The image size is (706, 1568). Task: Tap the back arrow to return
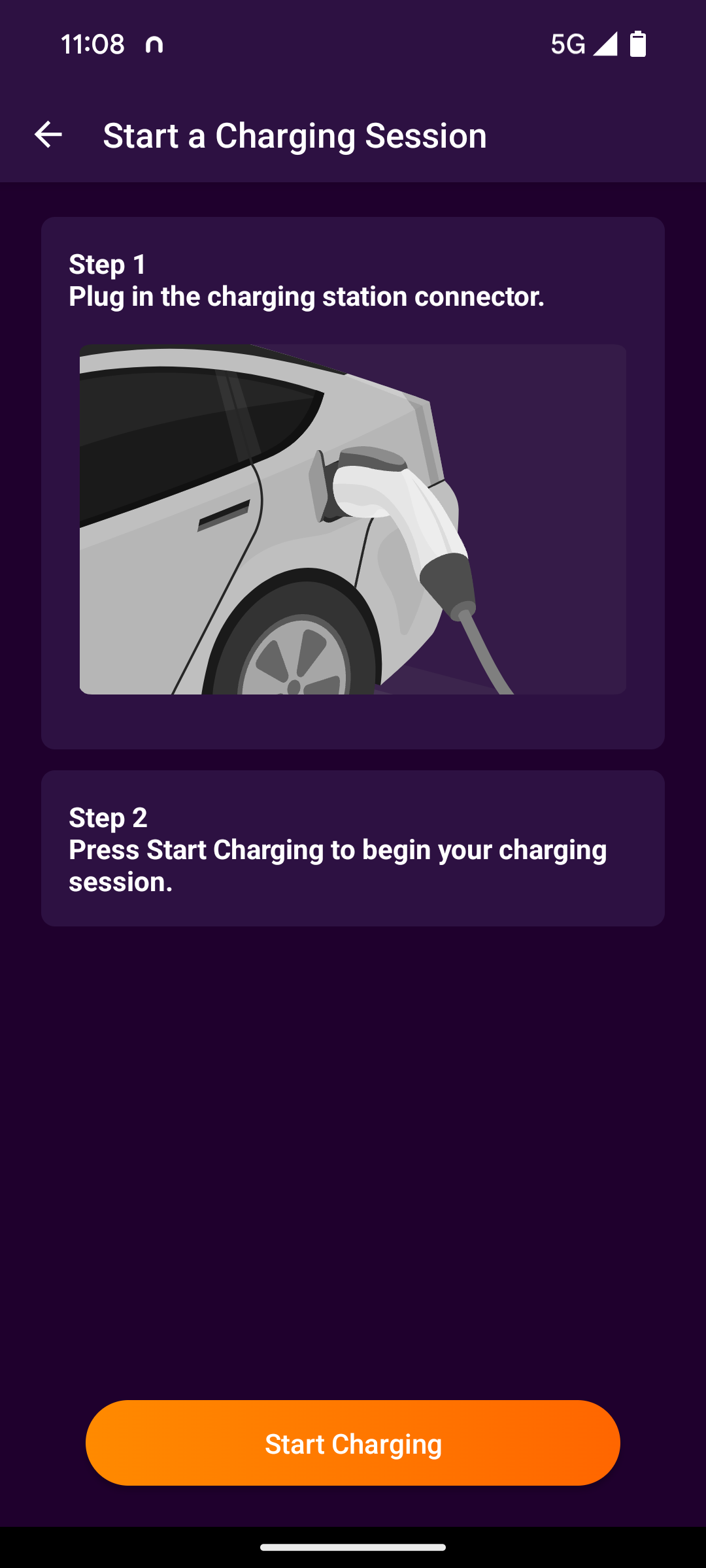(x=49, y=135)
